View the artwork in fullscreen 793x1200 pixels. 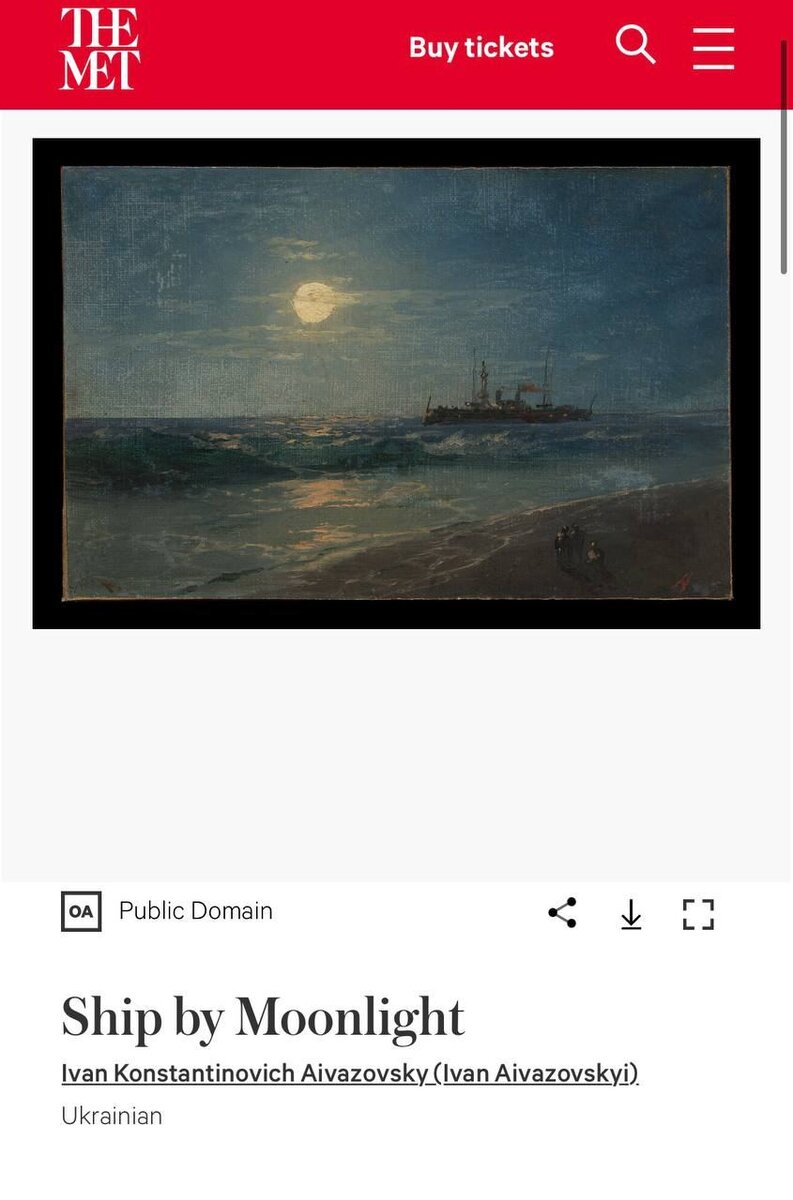(698, 913)
